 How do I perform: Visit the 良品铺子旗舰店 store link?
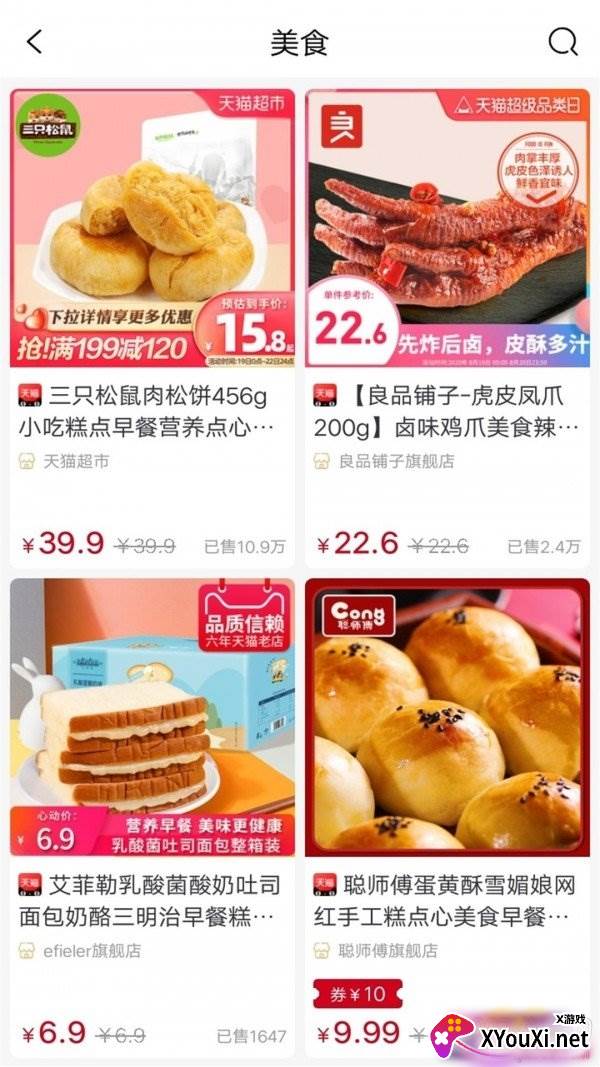tap(384, 461)
